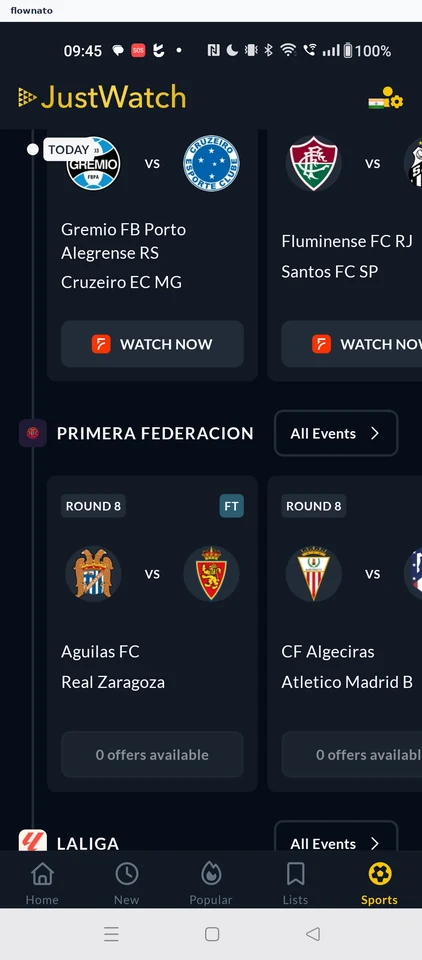Open the CF Algeciras vs Atletico Madrid B card
Image resolution: width=422 pixels, height=960 pixels.
[x=345, y=634]
